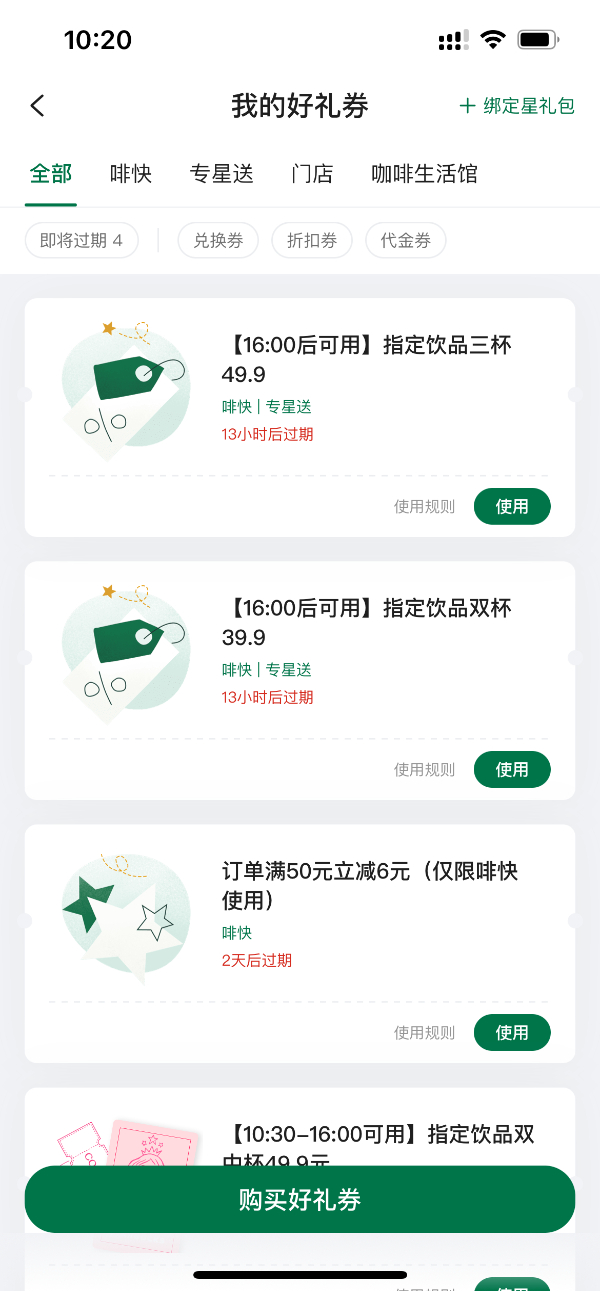The width and height of the screenshot is (600, 1291).
Task: Use the 订单满50元立减6元 coupon
Action: click(x=512, y=1032)
